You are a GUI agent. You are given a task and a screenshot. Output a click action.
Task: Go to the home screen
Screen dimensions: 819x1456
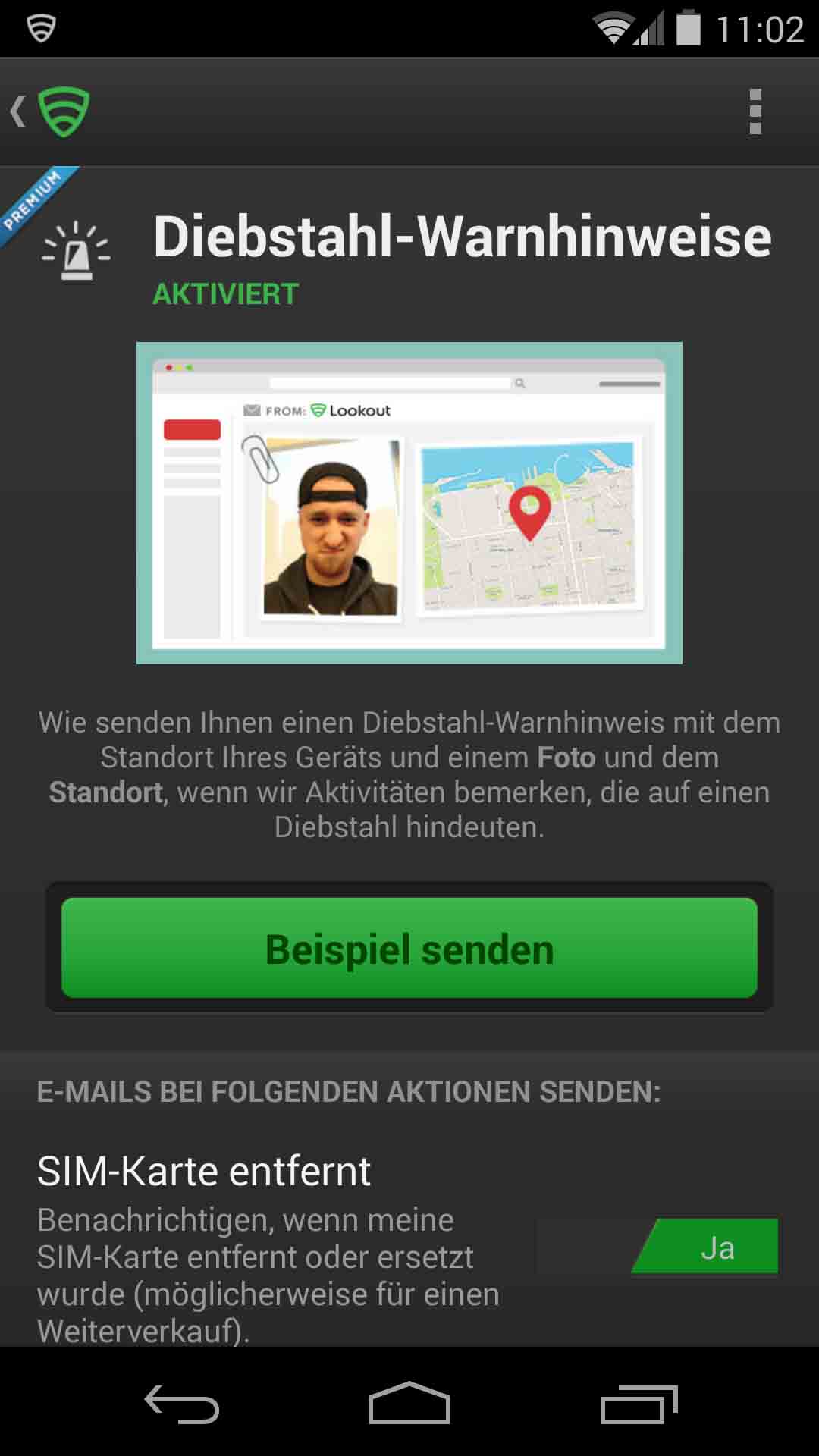(409, 1404)
